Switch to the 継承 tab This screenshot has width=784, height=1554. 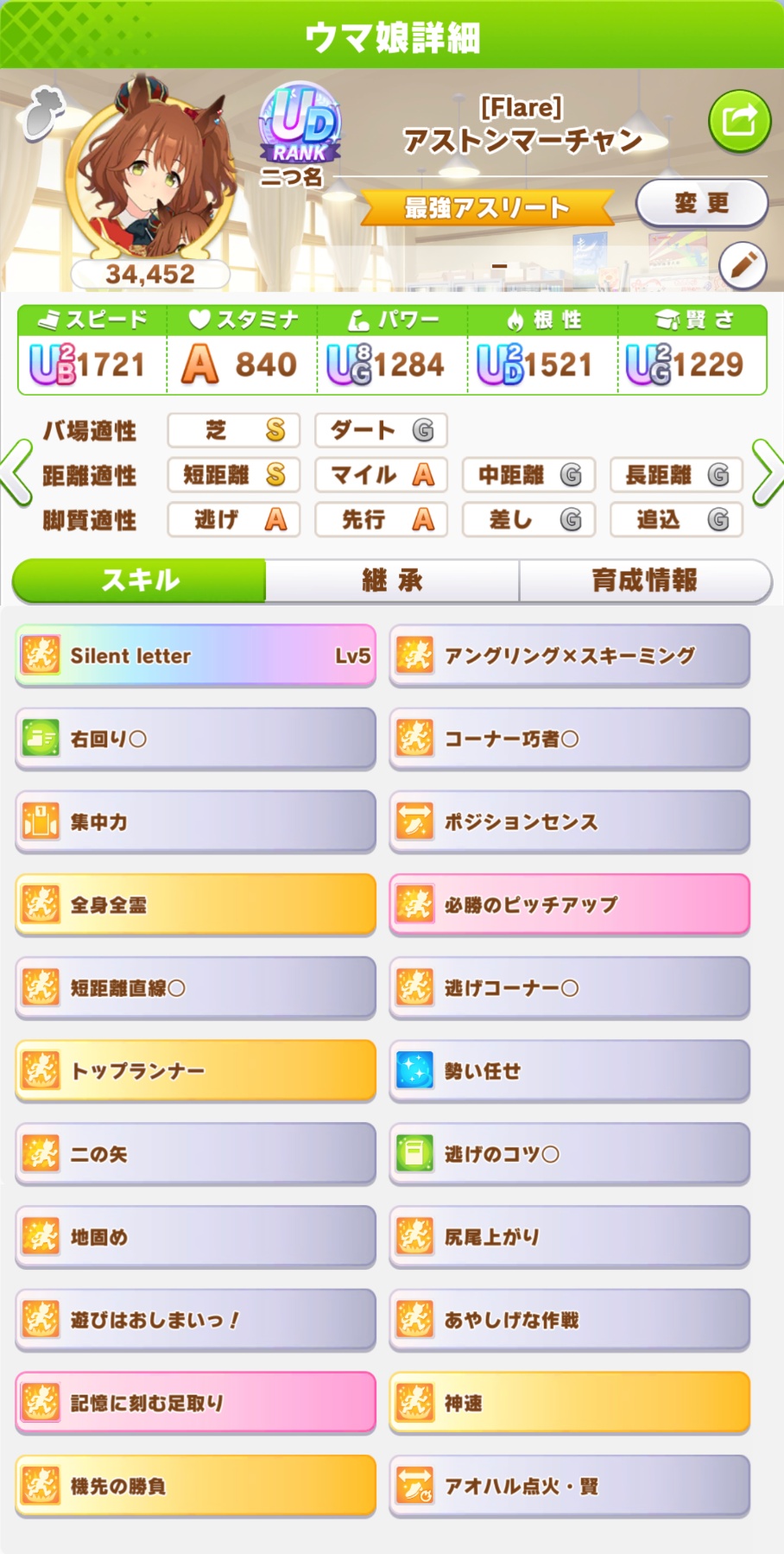tap(392, 580)
